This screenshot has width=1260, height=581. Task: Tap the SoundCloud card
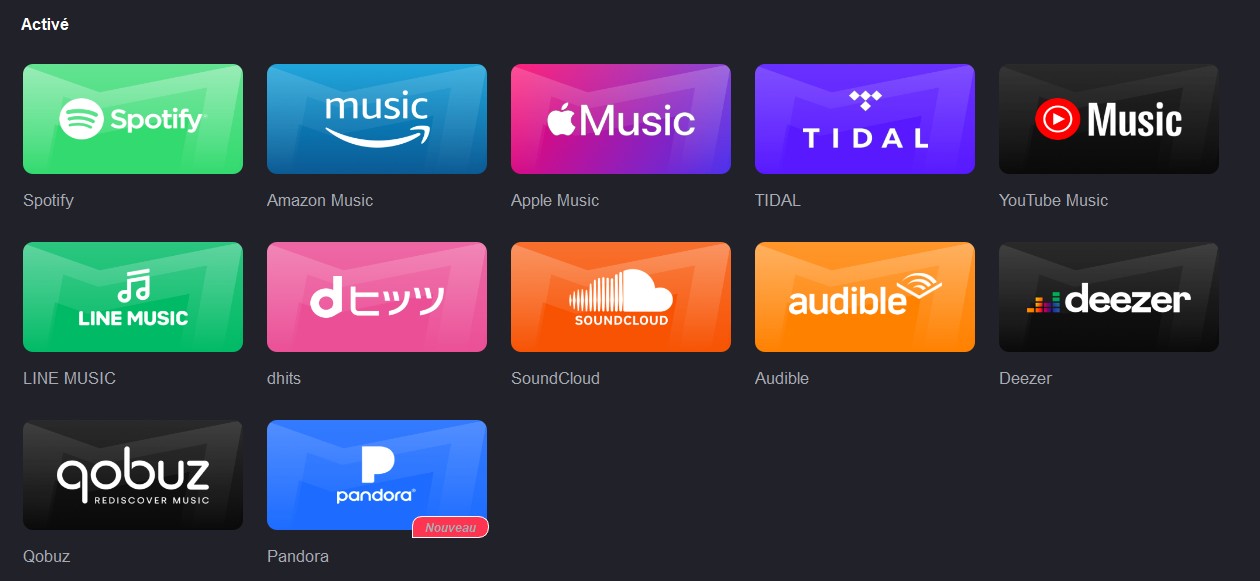point(621,297)
